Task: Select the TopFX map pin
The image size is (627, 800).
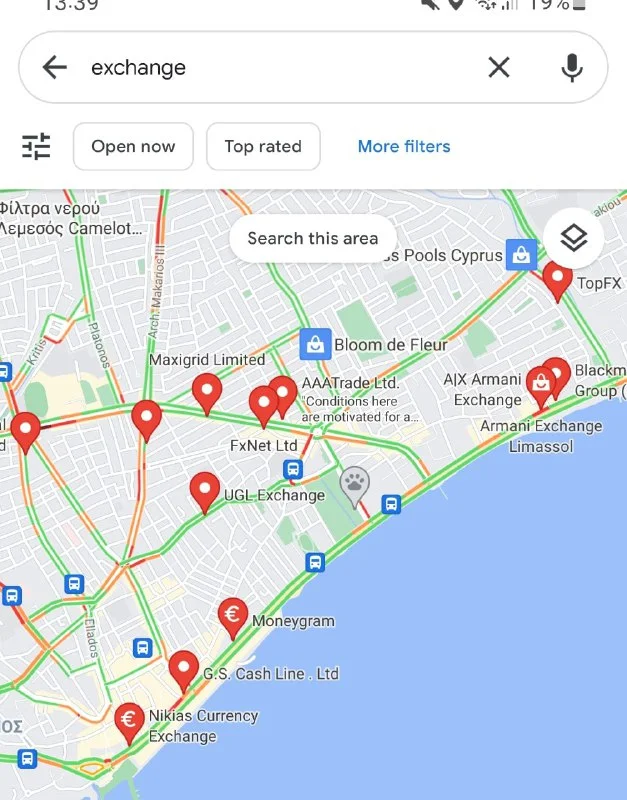Action: [x=557, y=279]
